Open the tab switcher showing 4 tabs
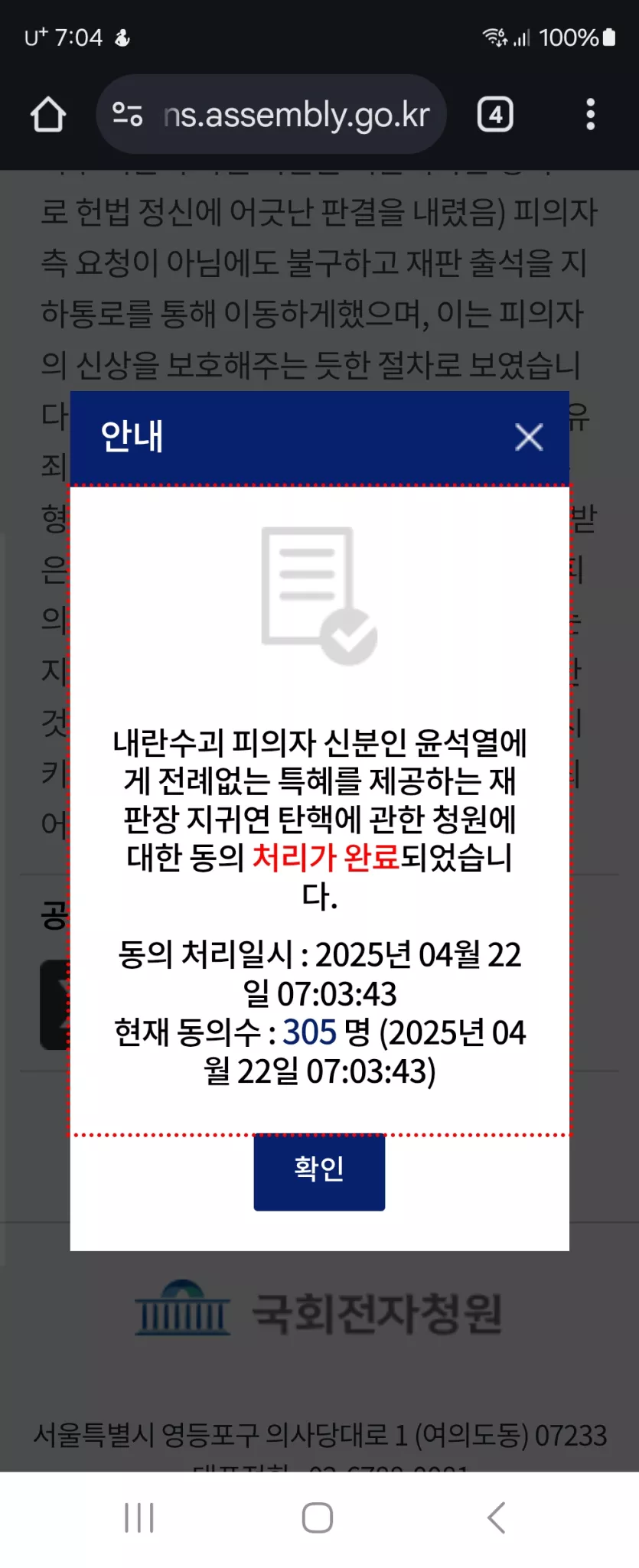Viewport: 639px width, 1568px height. pos(495,115)
